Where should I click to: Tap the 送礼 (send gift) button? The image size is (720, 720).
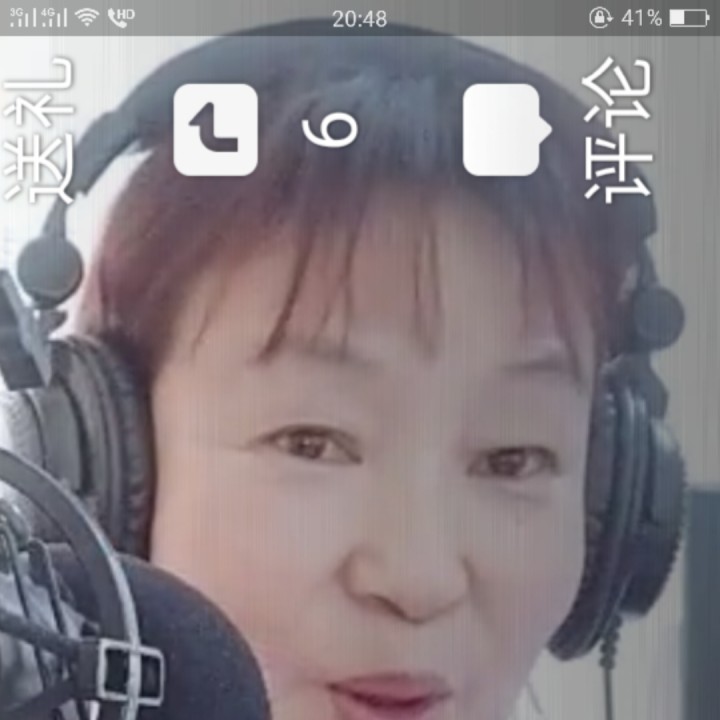(38, 130)
